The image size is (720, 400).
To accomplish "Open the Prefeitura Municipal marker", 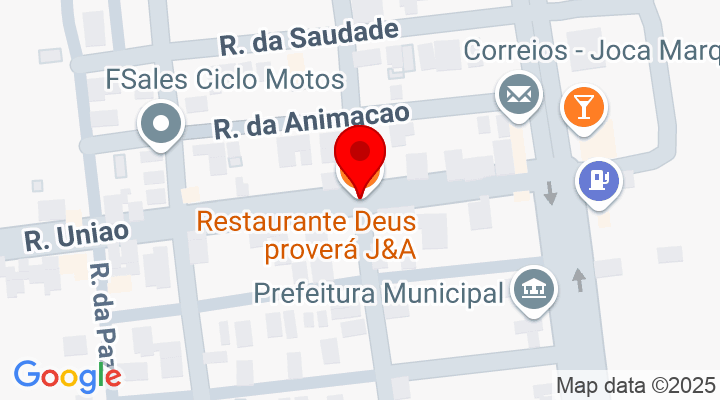I will pyautogui.click(x=532, y=291).
